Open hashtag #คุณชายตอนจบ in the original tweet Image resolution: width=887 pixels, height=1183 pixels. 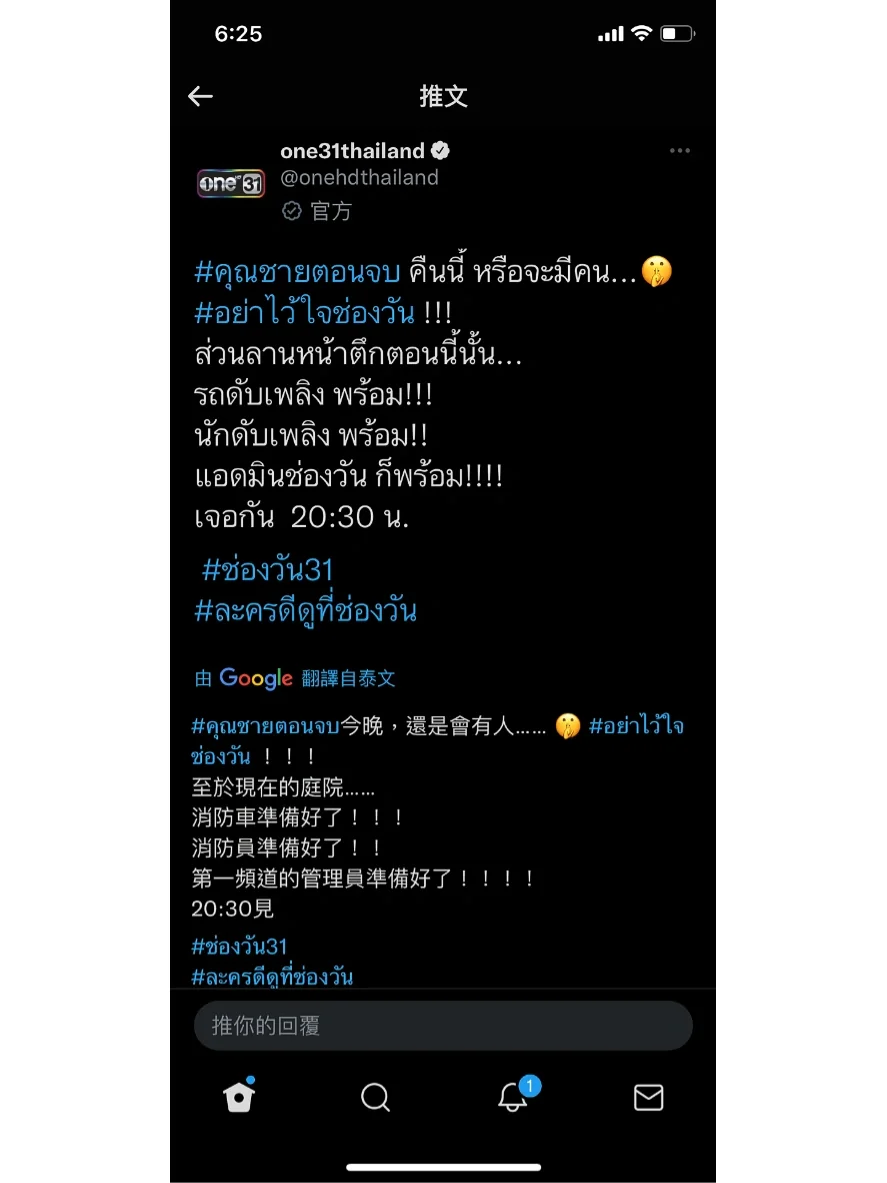tap(298, 272)
